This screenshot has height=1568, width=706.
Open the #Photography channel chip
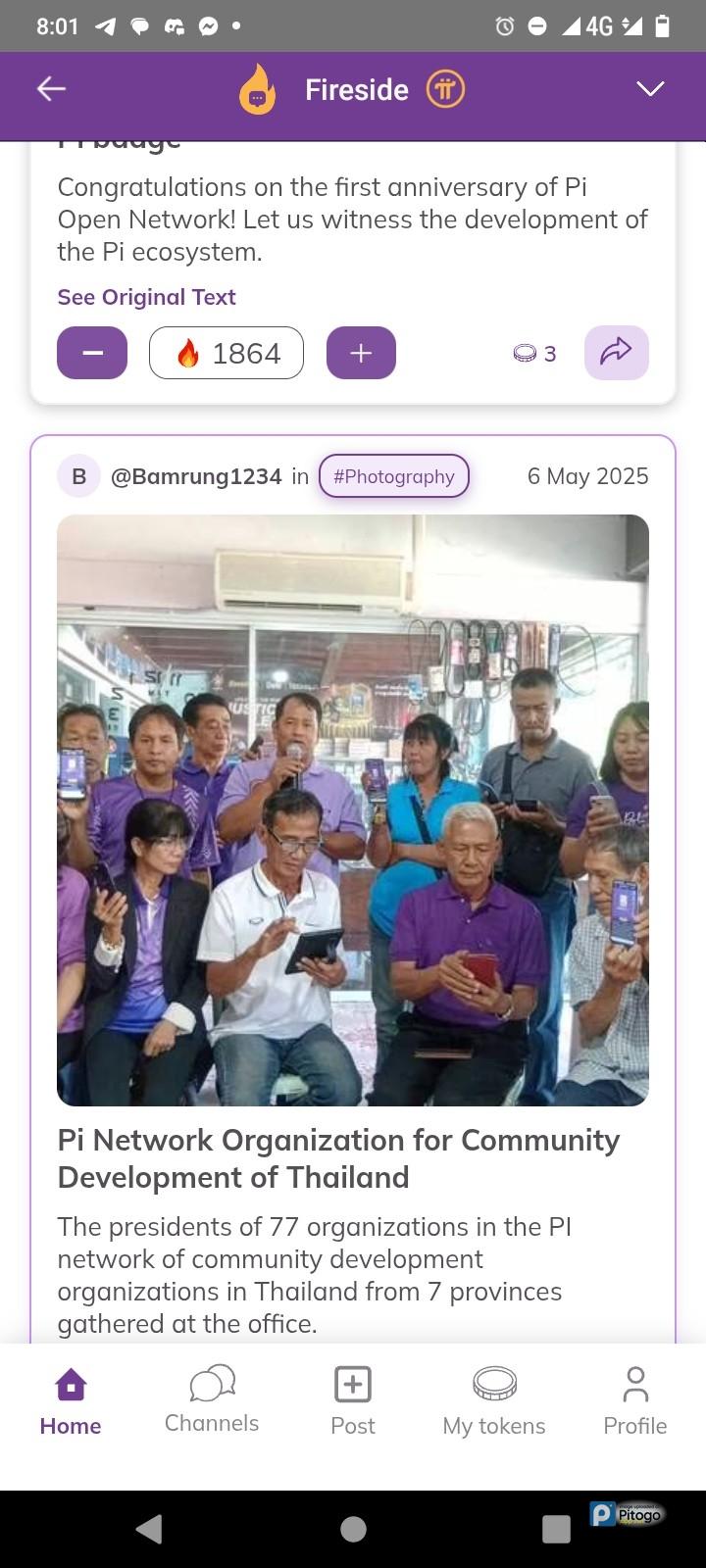coord(394,476)
